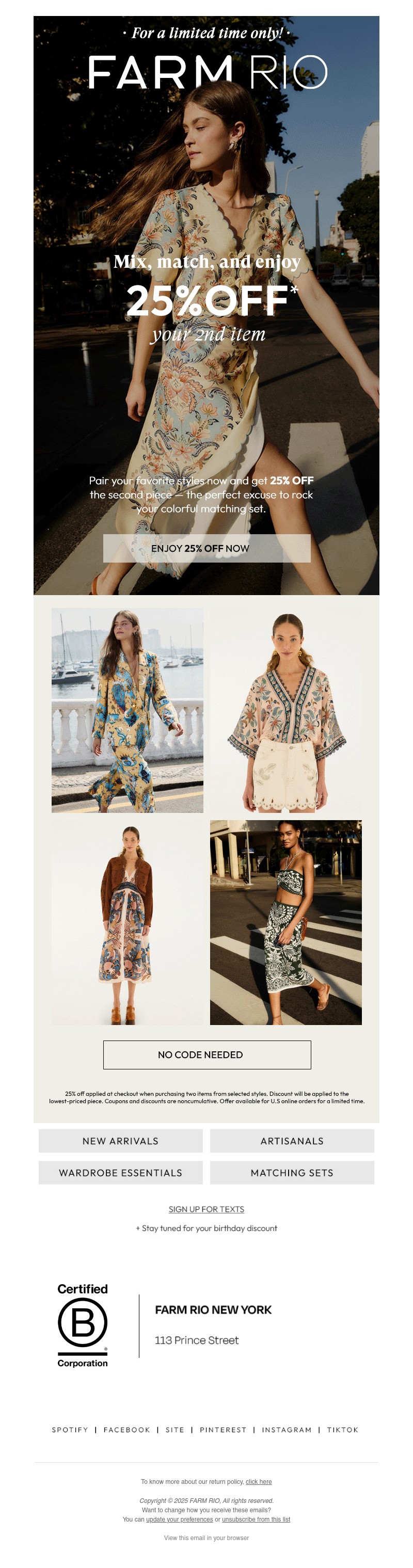The width and height of the screenshot is (413, 1568).
Task: Follow the SIGN UP FOR TEXTS link
Action: [206, 1209]
